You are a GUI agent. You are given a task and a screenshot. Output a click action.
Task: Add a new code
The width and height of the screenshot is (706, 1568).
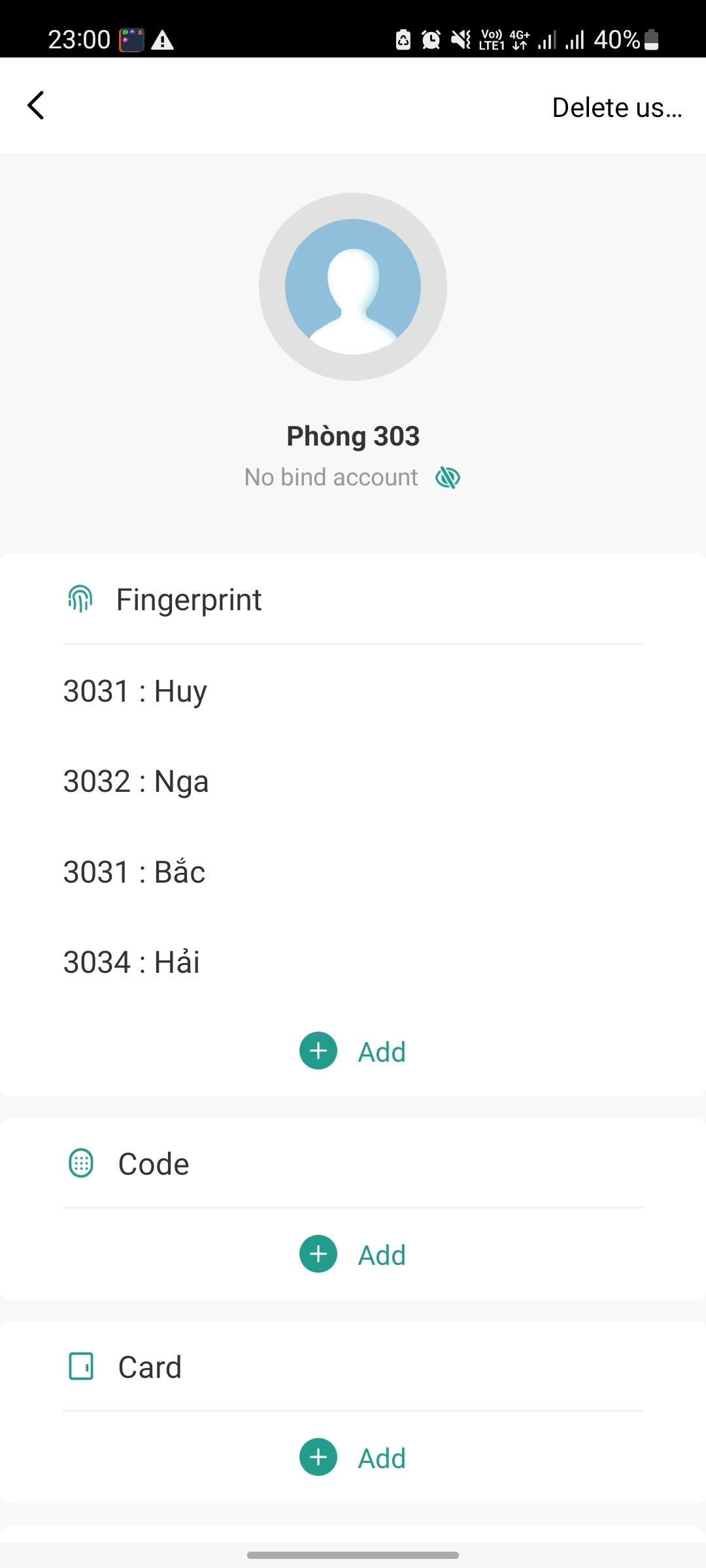353,1254
